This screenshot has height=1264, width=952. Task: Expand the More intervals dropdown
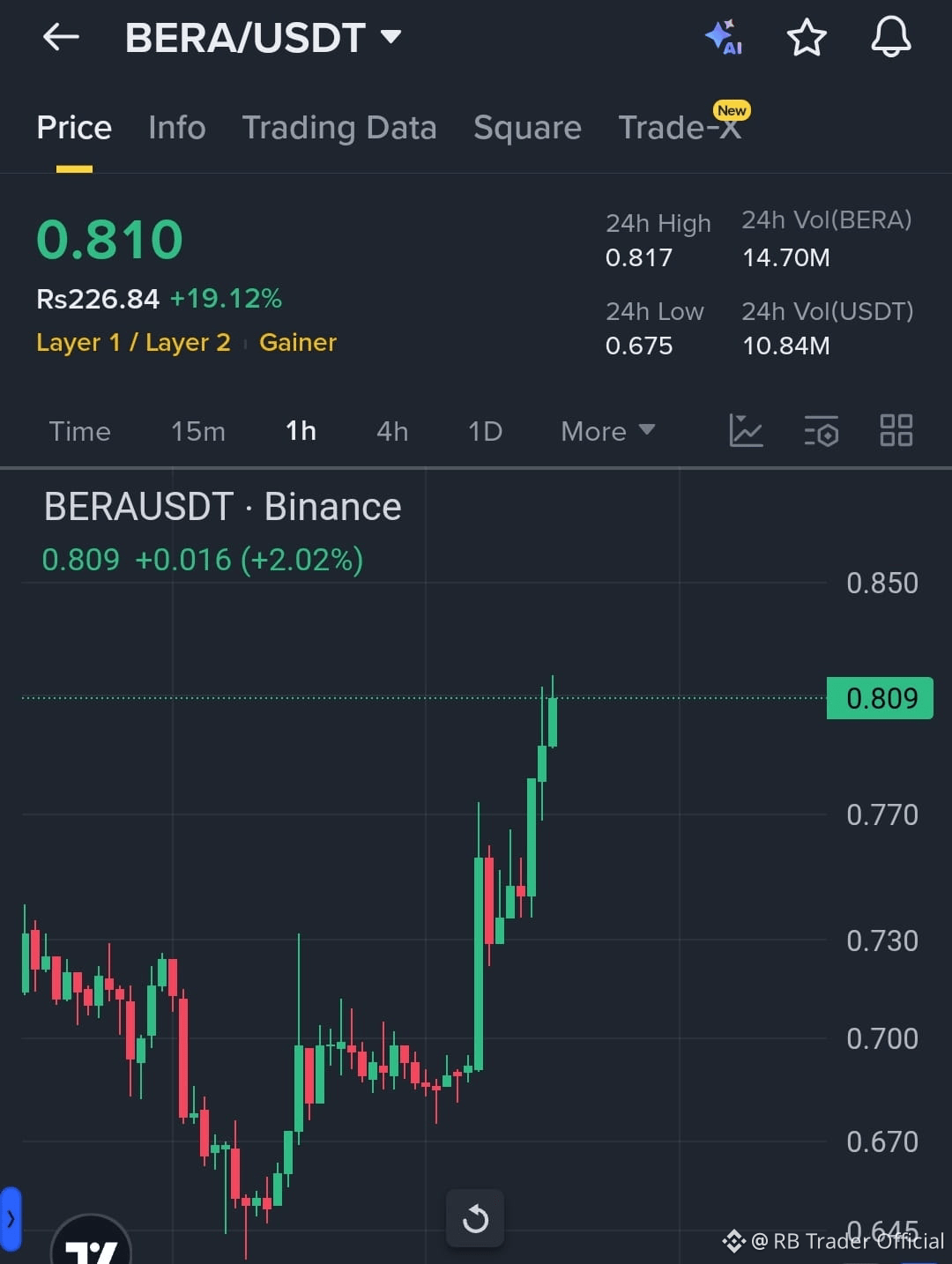(x=606, y=431)
